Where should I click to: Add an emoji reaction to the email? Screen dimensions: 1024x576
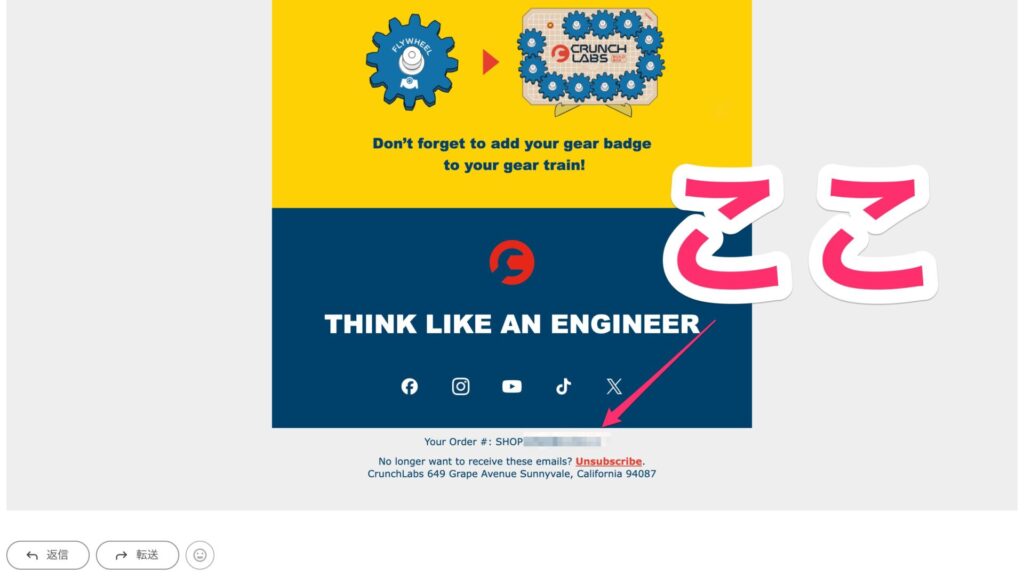200,555
